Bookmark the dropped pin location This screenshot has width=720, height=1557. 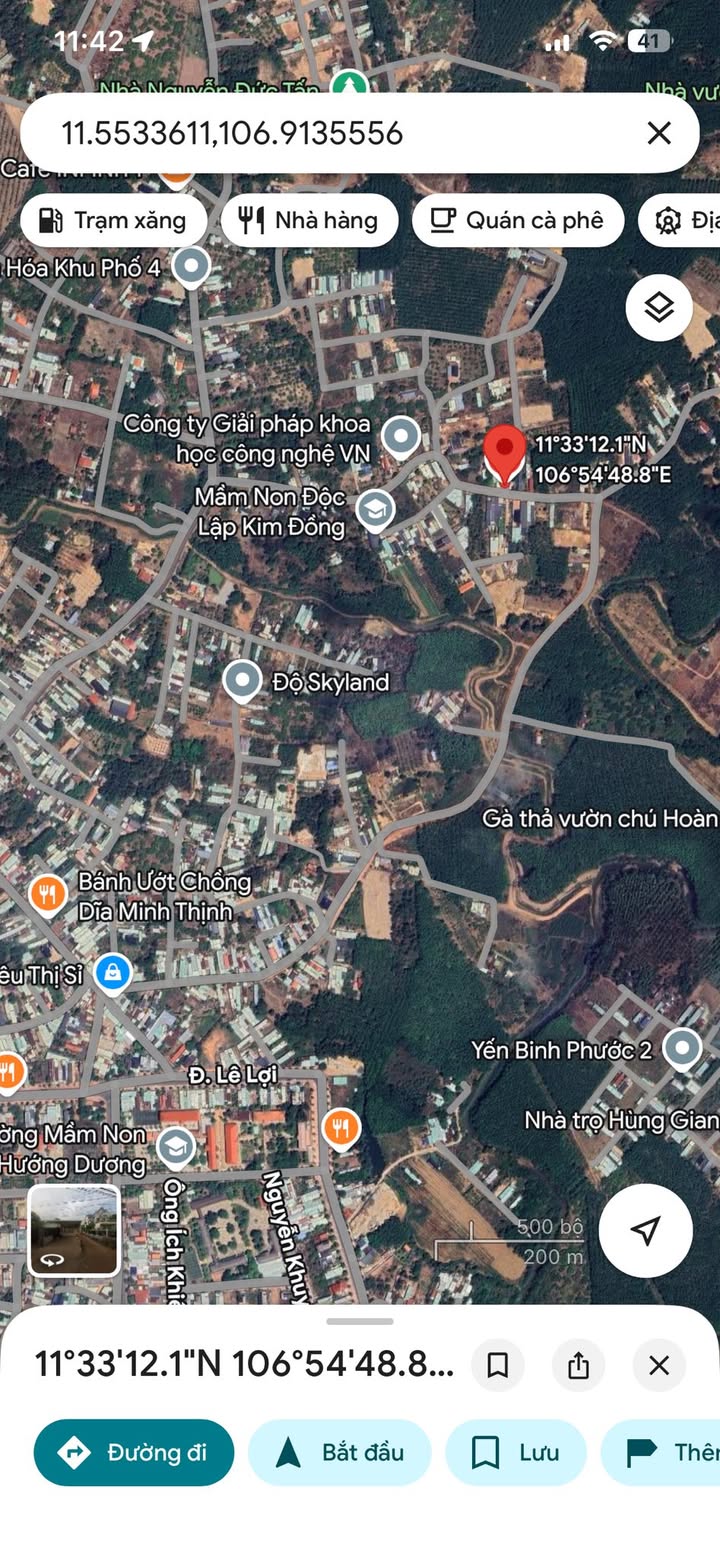[x=497, y=1365]
